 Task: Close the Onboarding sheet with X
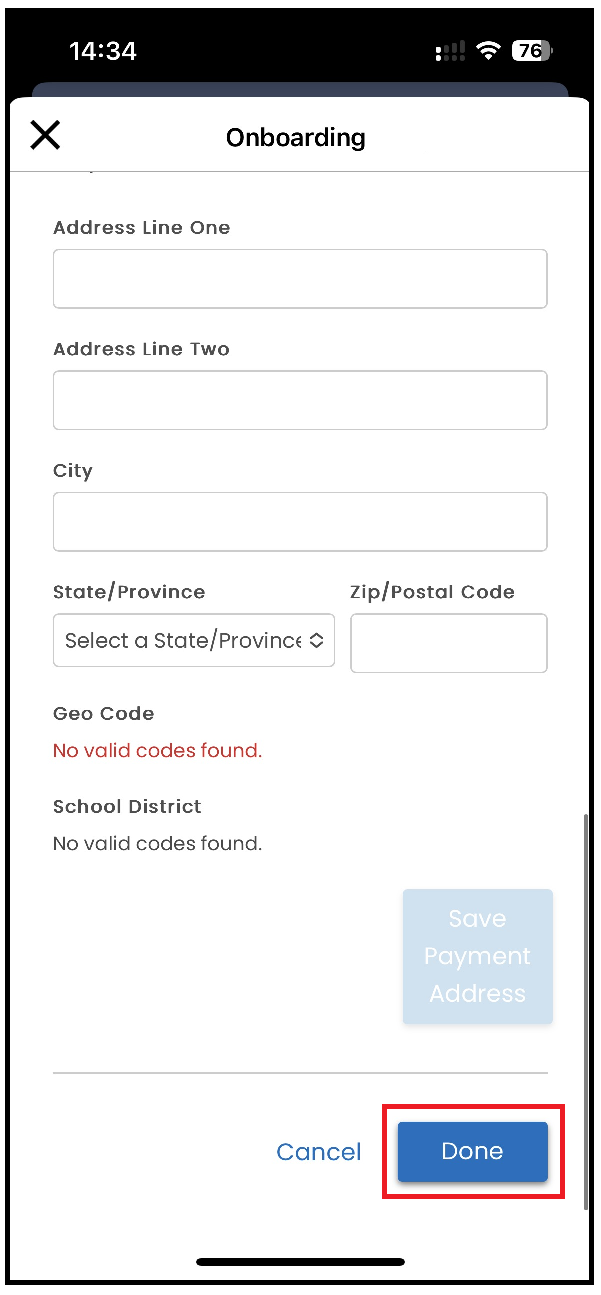point(45,135)
